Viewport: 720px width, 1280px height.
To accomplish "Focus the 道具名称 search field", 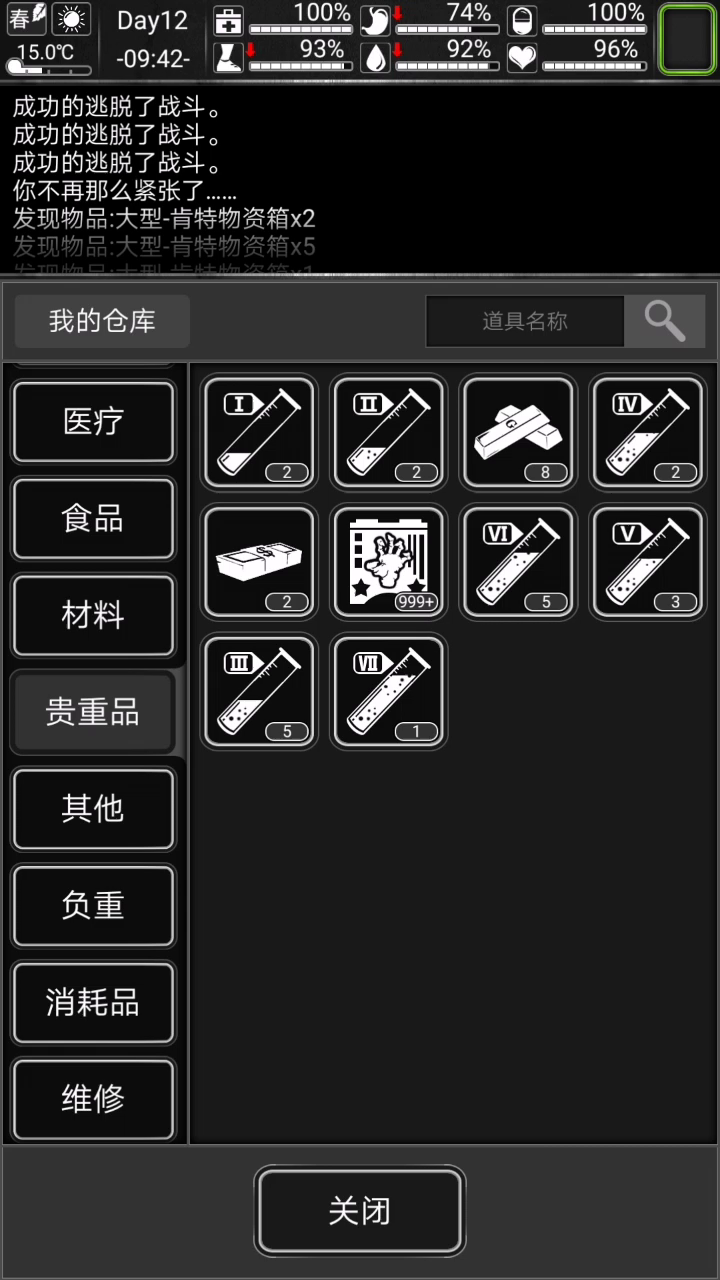I will (525, 321).
